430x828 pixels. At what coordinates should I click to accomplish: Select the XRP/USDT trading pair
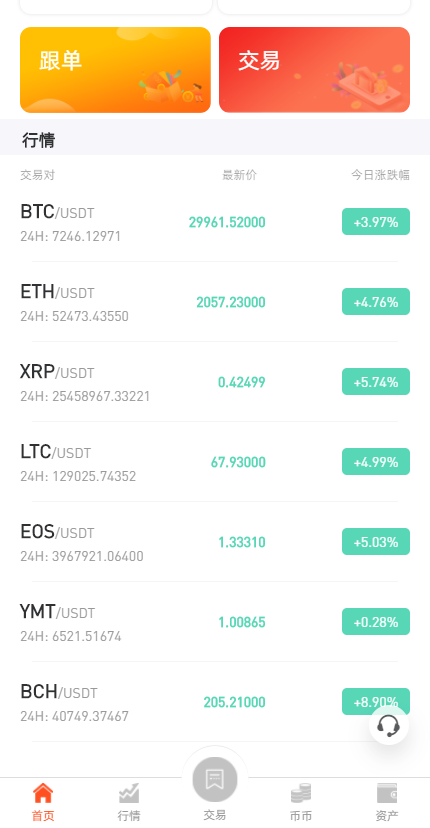point(215,382)
